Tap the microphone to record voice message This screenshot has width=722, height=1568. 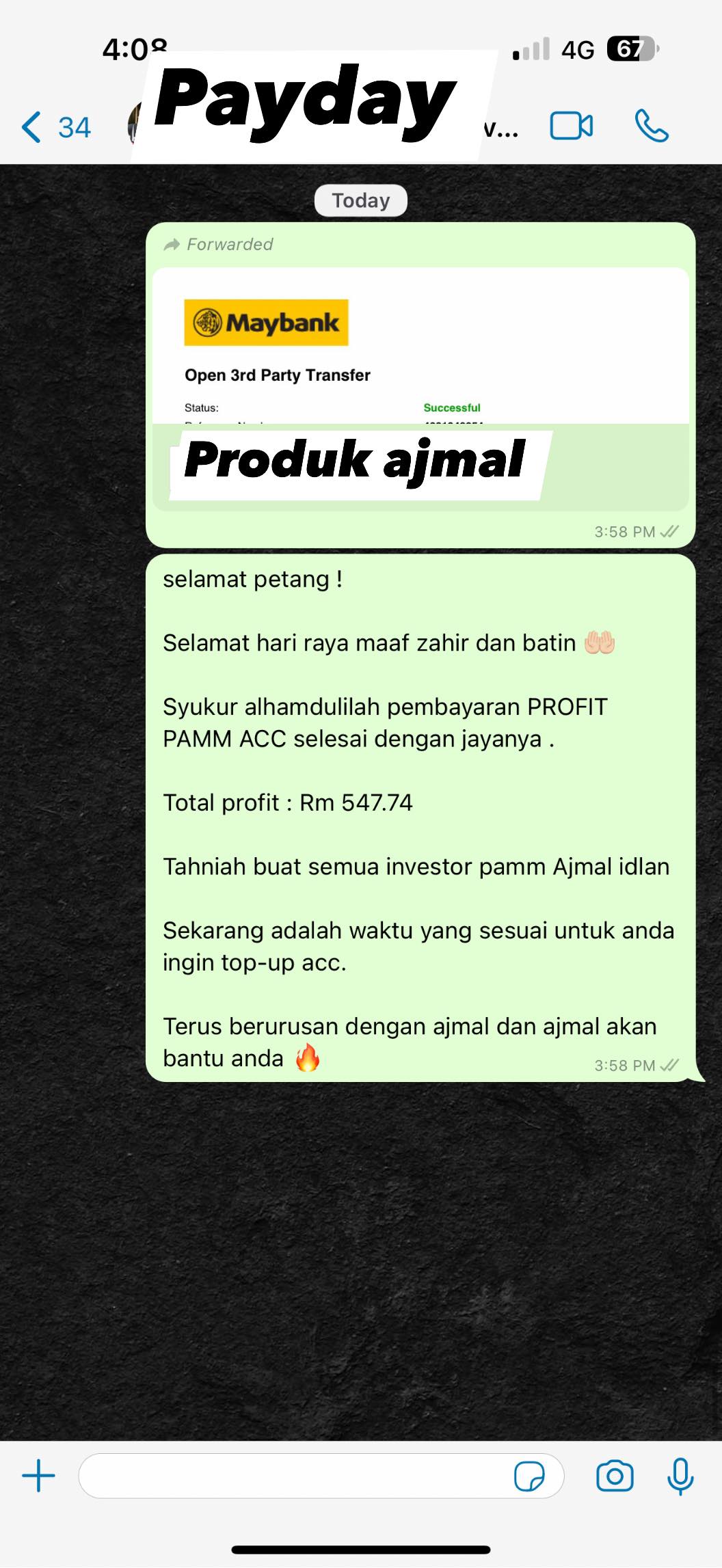[x=680, y=1476]
